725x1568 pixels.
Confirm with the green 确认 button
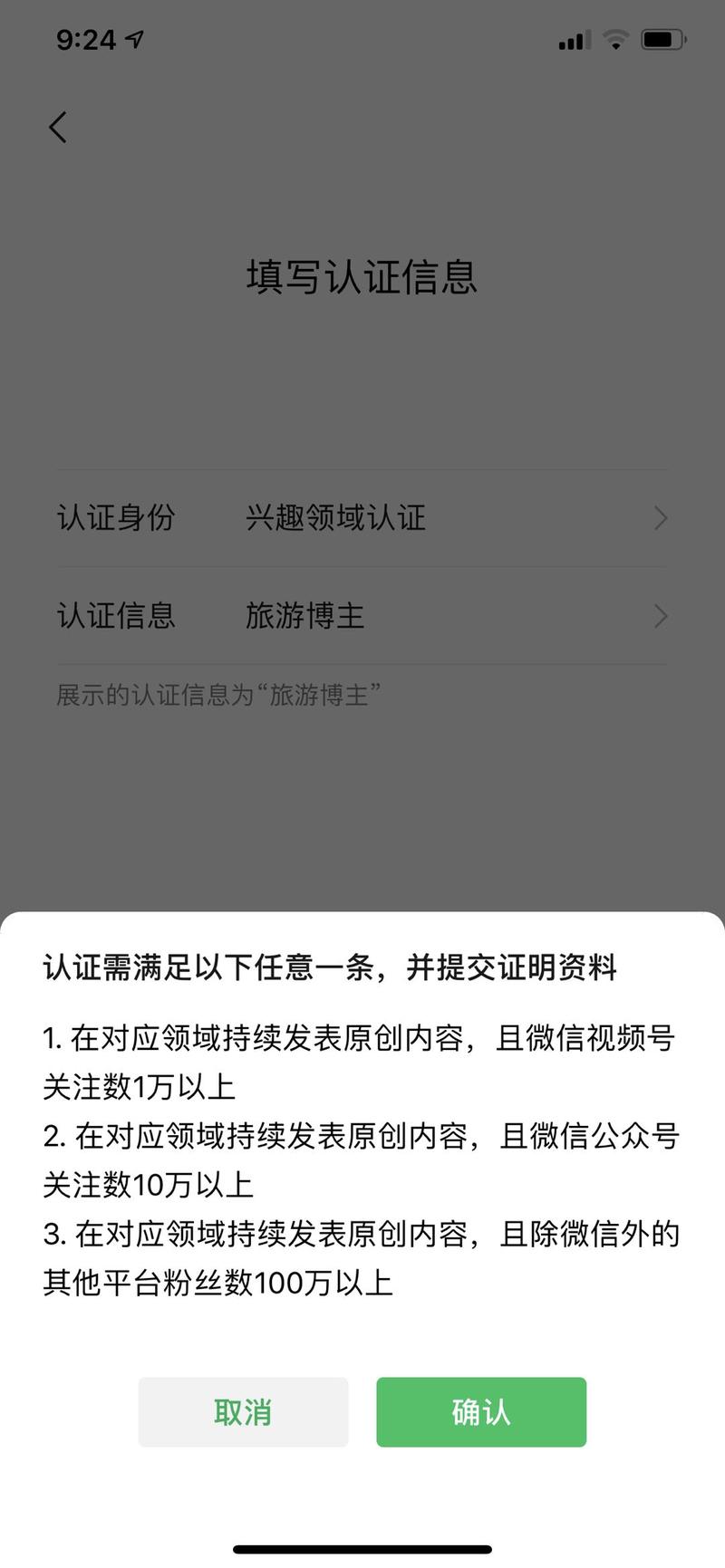(481, 1412)
